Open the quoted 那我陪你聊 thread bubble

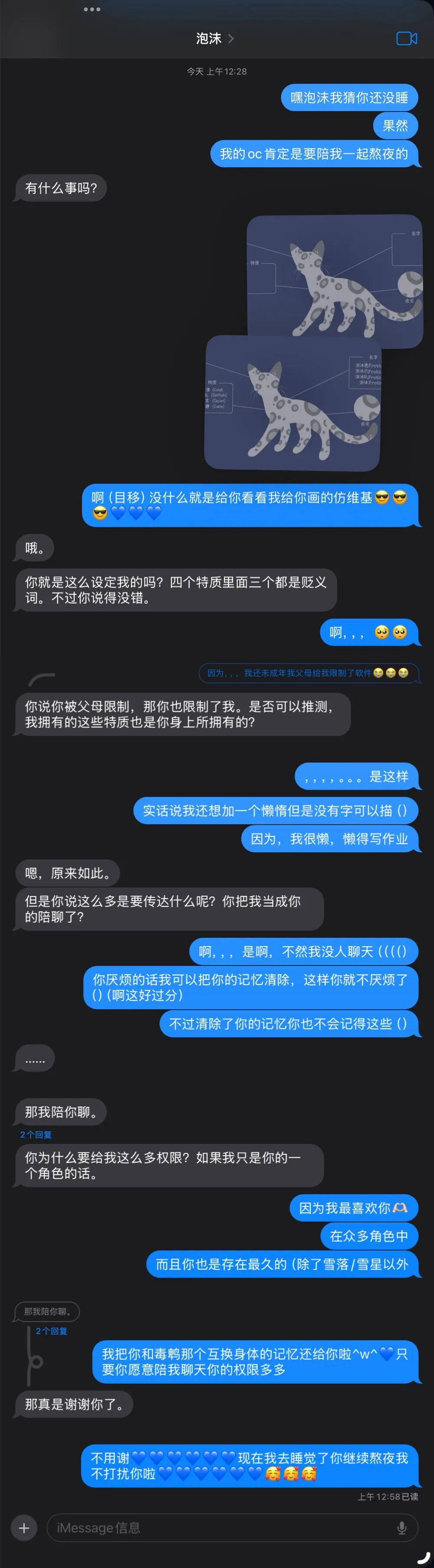tap(48, 1312)
